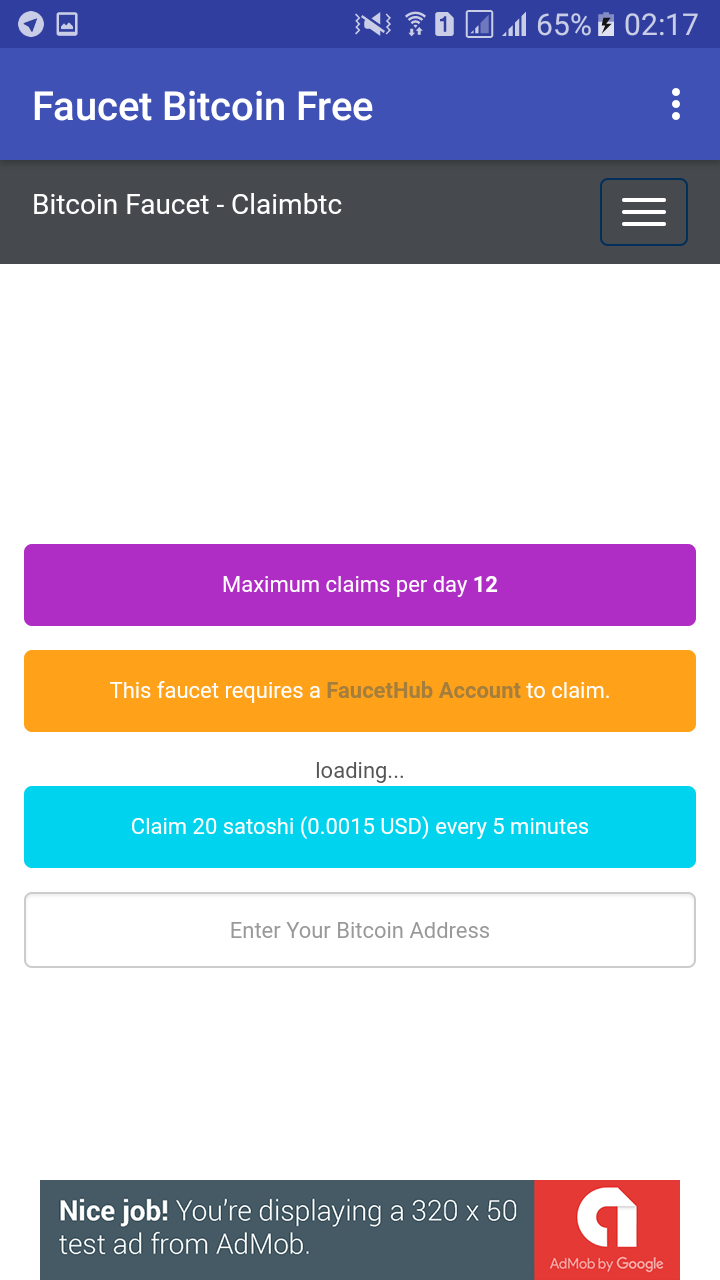Select the Bitcoin Faucet - Claimbtc header
The height and width of the screenshot is (1280, 720).
tap(187, 204)
